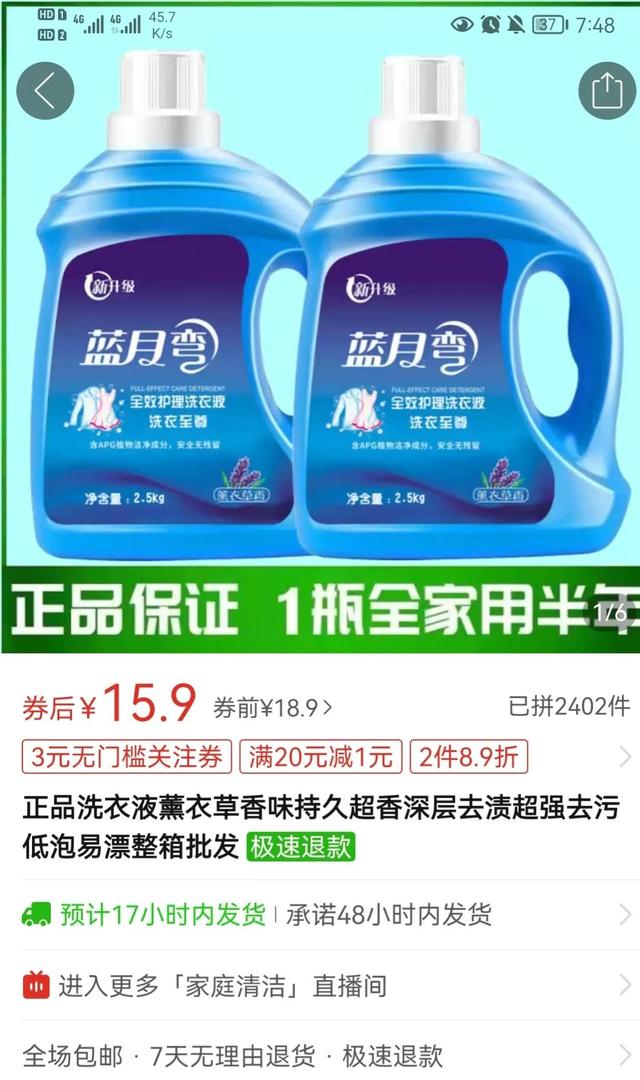This screenshot has height=1080, width=640.
Task: Share this product listing
Action: pos(607,91)
